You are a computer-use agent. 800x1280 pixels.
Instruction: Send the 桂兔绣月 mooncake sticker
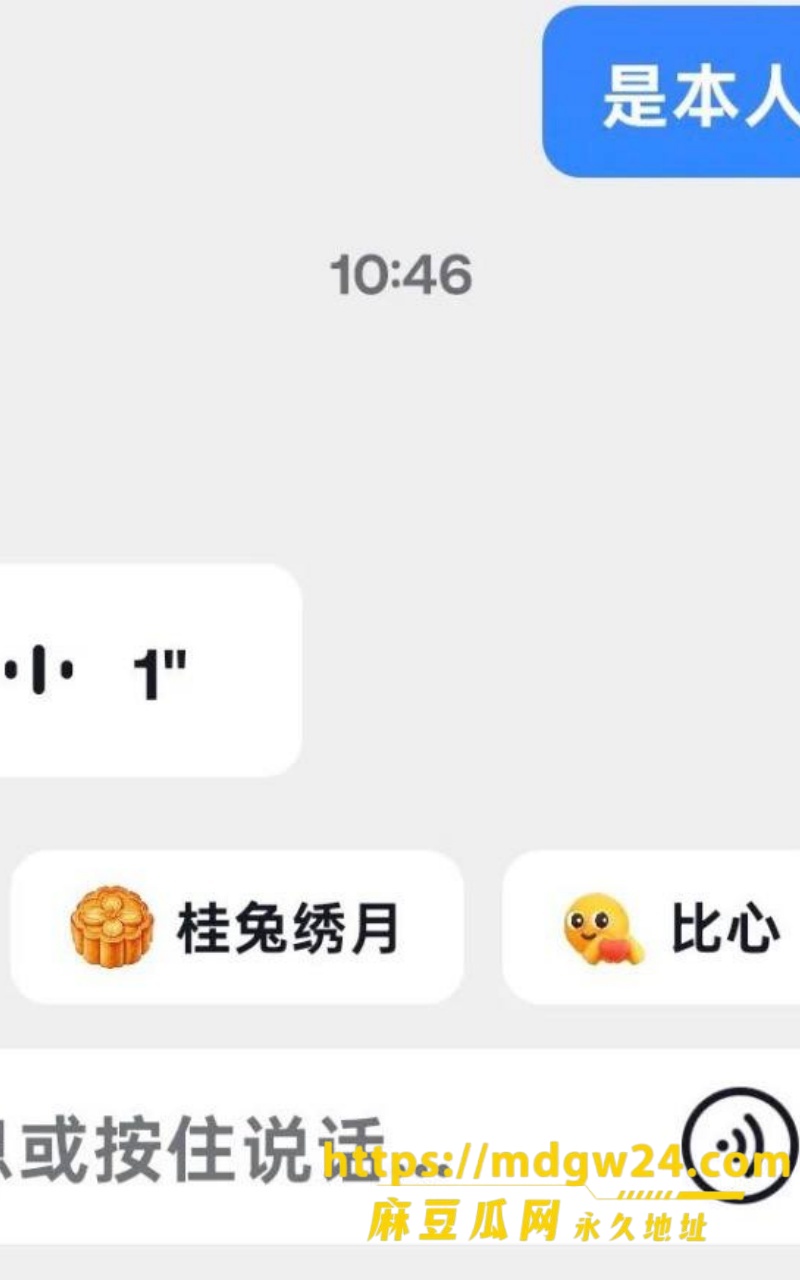click(x=237, y=927)
